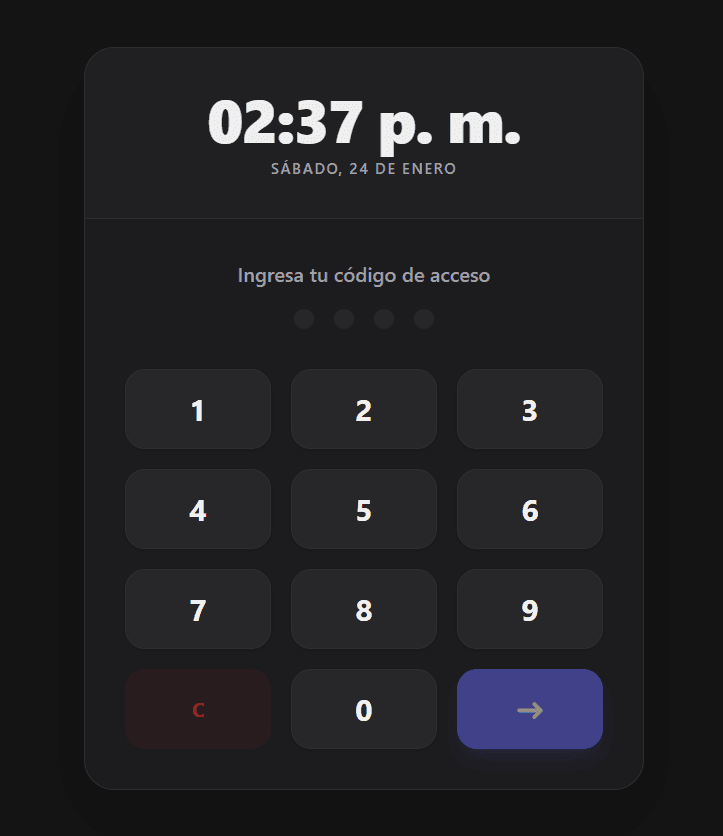The height and width of the screenshot is (836, 723).
Task: Submit the code with the arrow button
Action: pos(530,710)
